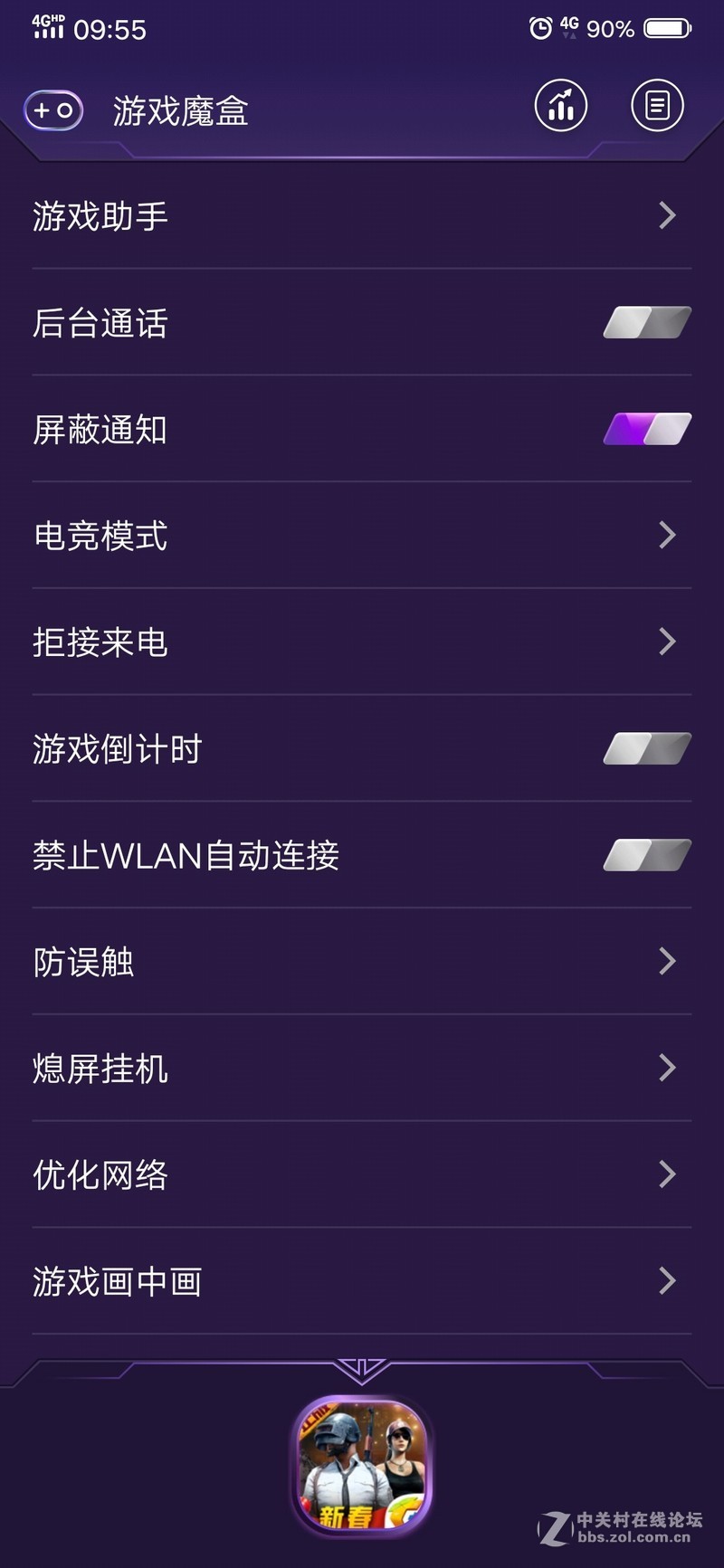Image resolution: width=724 pixels, height=1568 pixels.
Task: Click the game records list icon top-right
Action: pyautogui.click(x=657, y=106)
